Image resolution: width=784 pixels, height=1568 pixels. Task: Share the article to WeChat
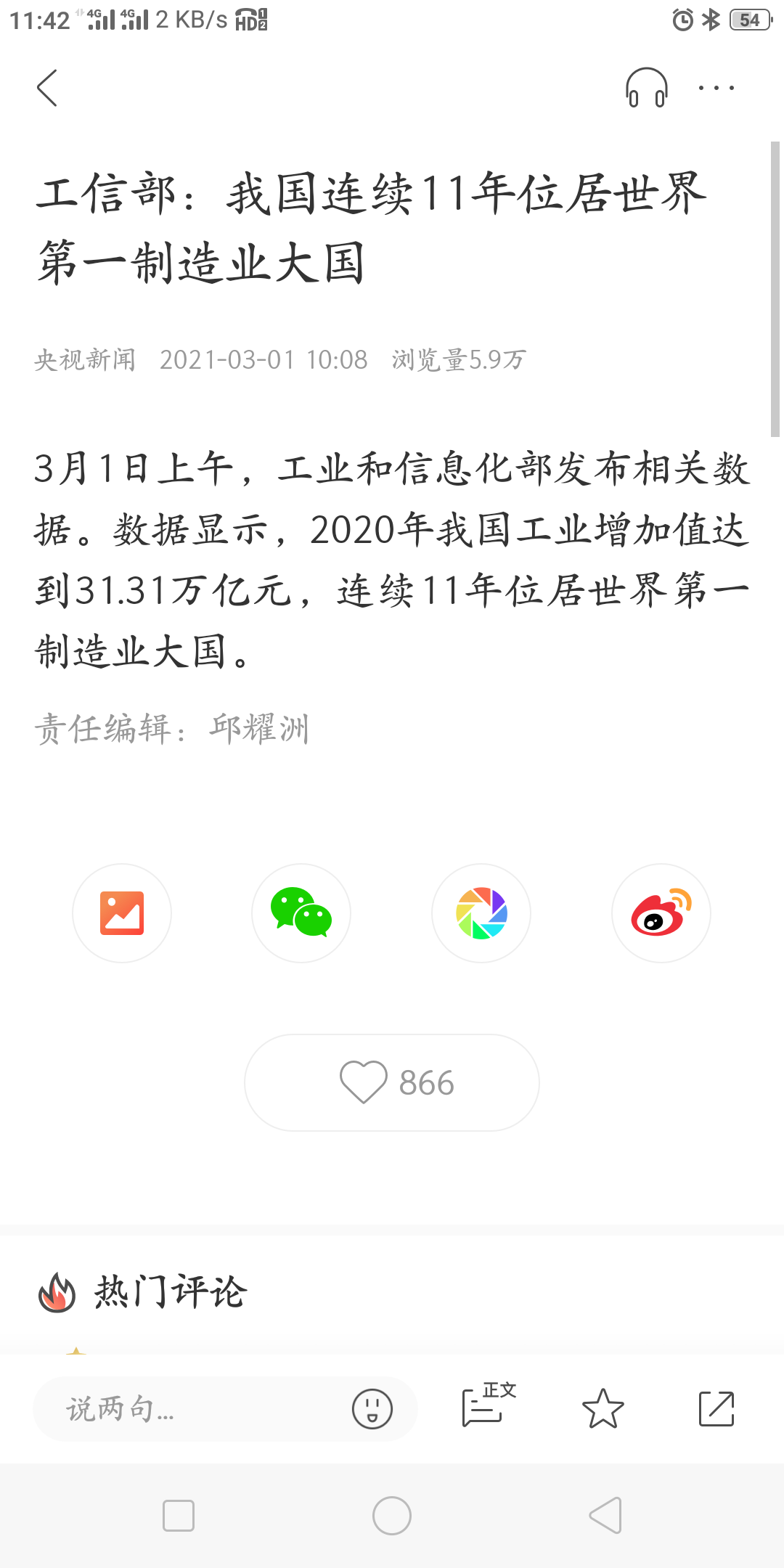click(301, 913)
